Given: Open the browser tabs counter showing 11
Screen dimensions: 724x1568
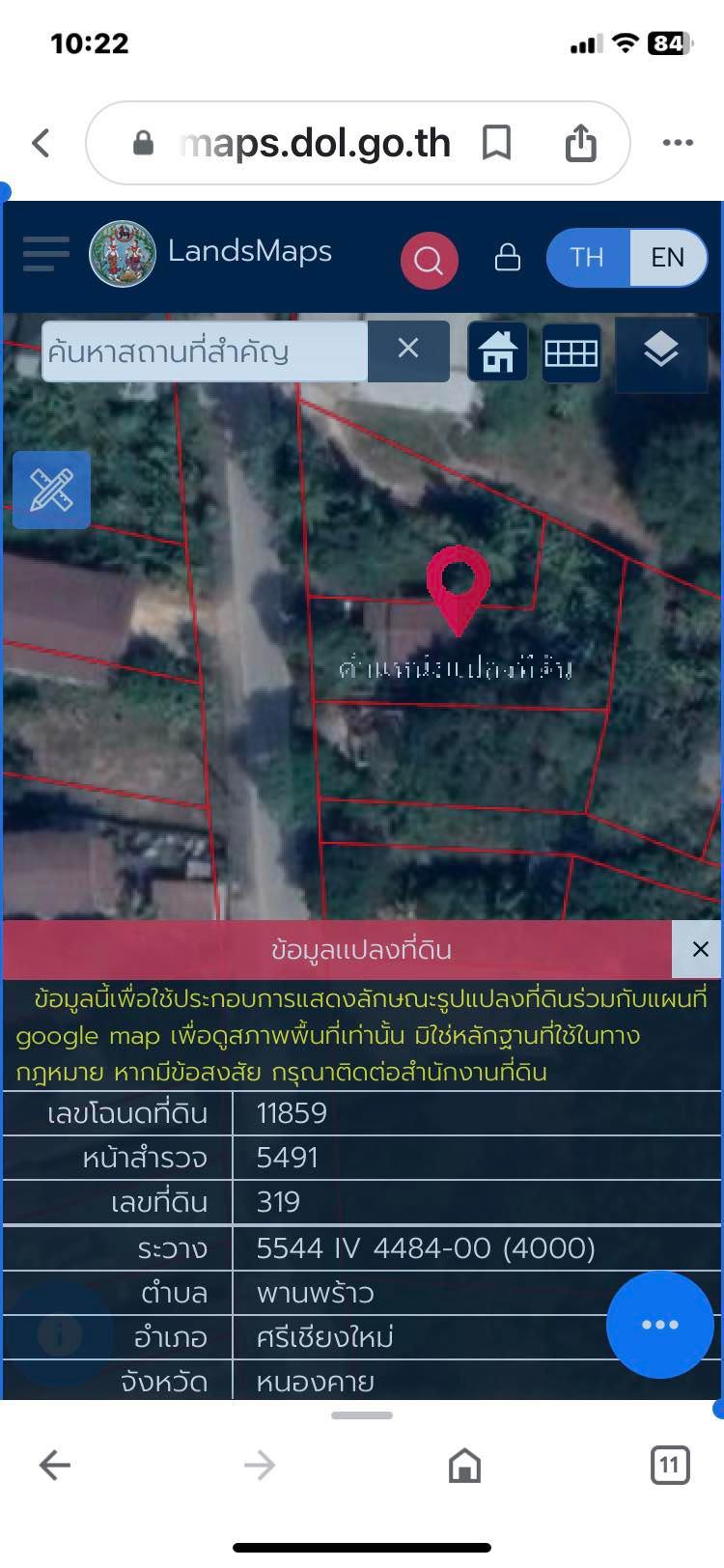Looking at the screenshot, I should [x=669, y=1465].
